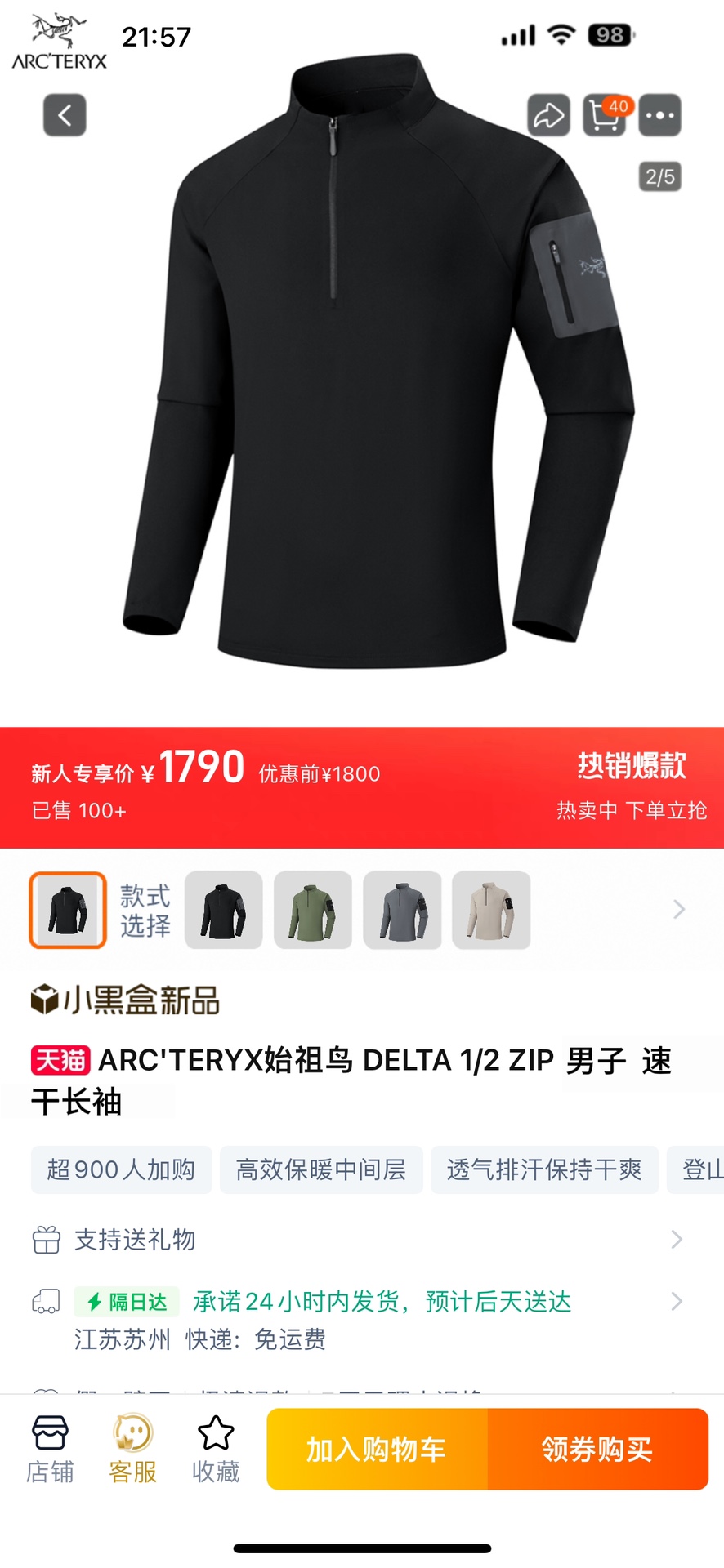The image size is (724, 1568).
Task: Visit the 店铺 store page
Action: pyautogui.click(x=50, y=1449)
